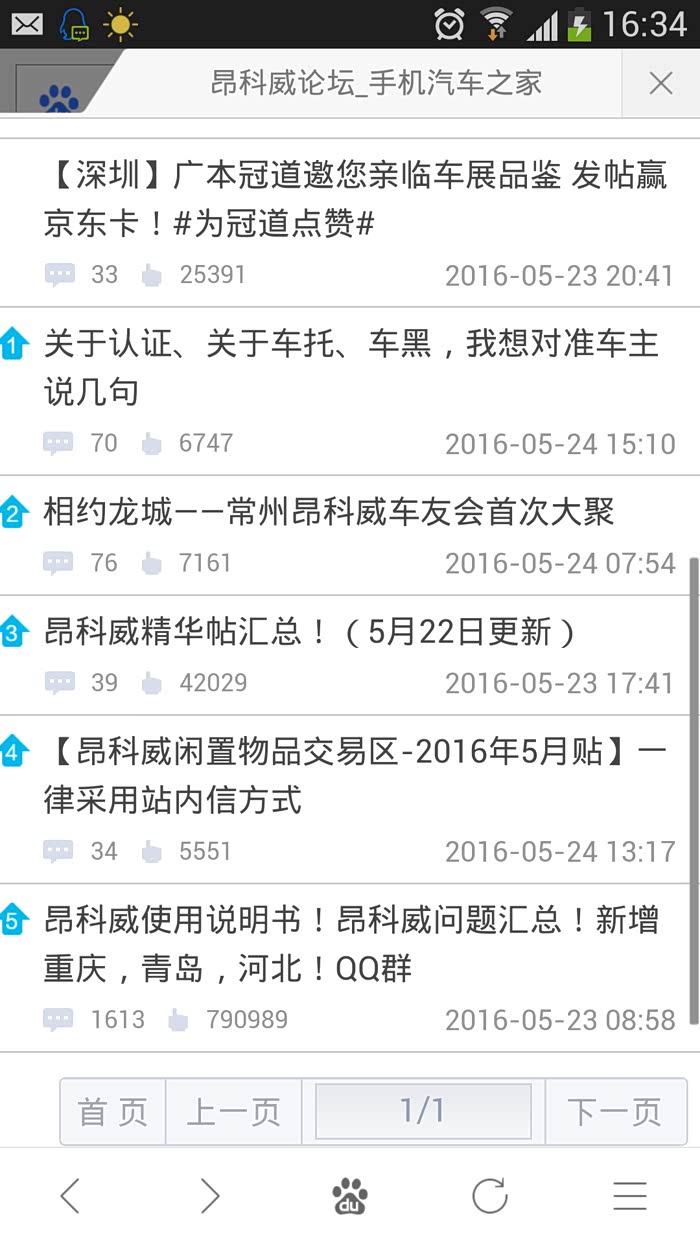The image size is (700, 1244).
Task: Open the browser hamburger menu
Action: tap(630, 1195)
